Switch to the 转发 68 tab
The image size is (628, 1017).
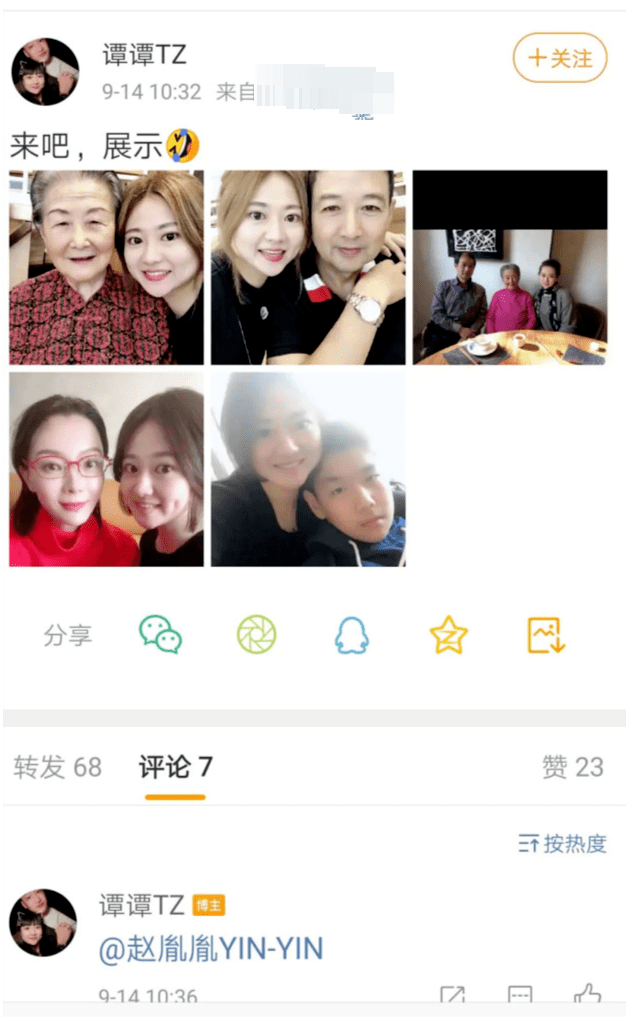(x=58, y=767)
